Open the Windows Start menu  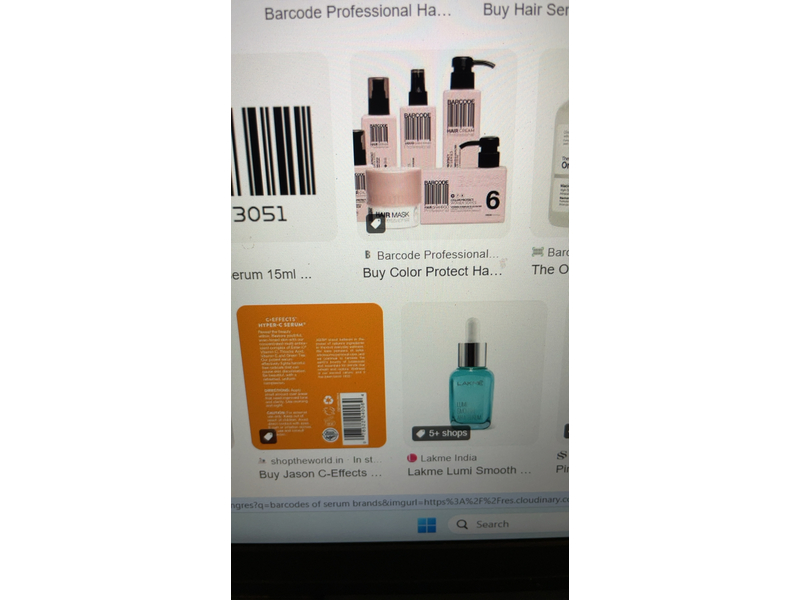point(427,525)
